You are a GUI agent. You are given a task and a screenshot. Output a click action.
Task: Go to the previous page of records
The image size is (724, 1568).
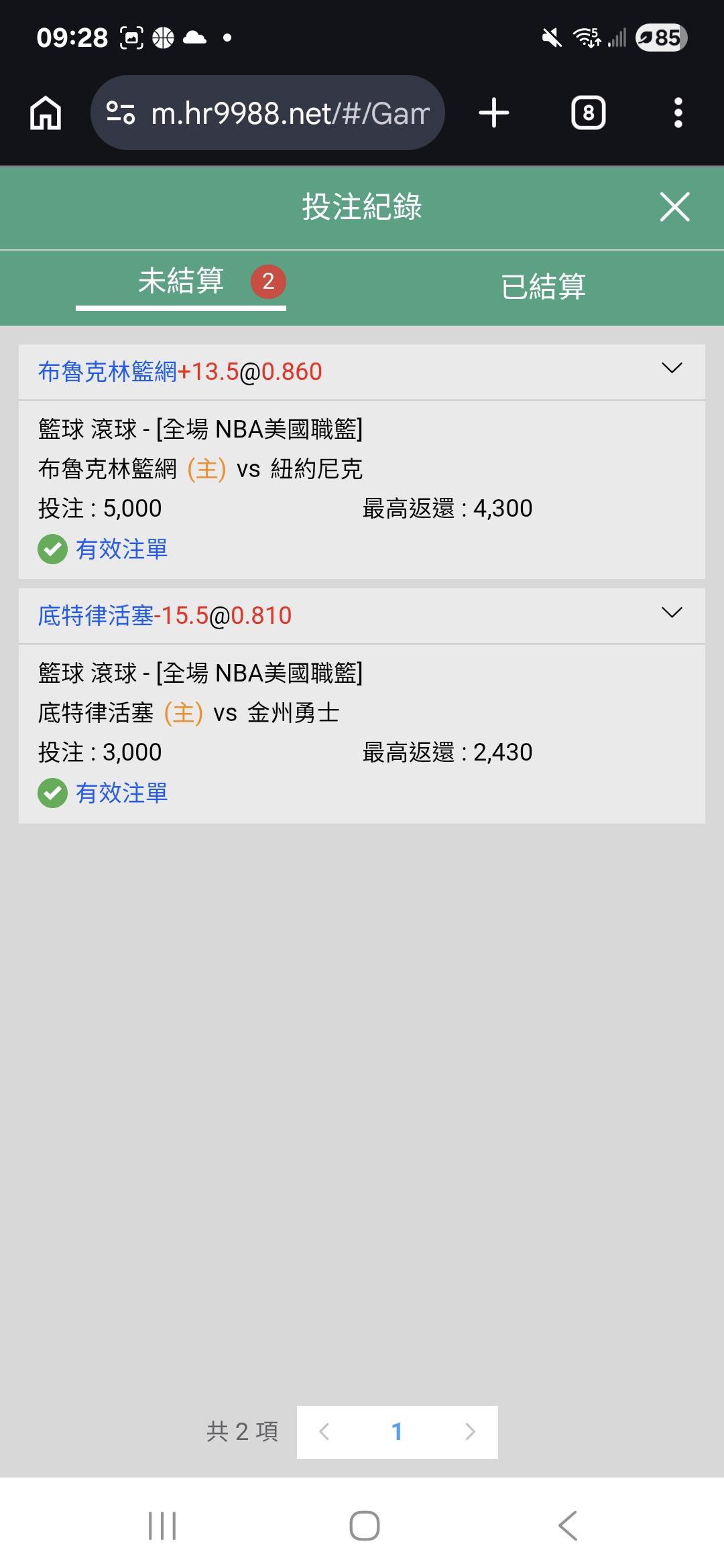coord(324,1432)
